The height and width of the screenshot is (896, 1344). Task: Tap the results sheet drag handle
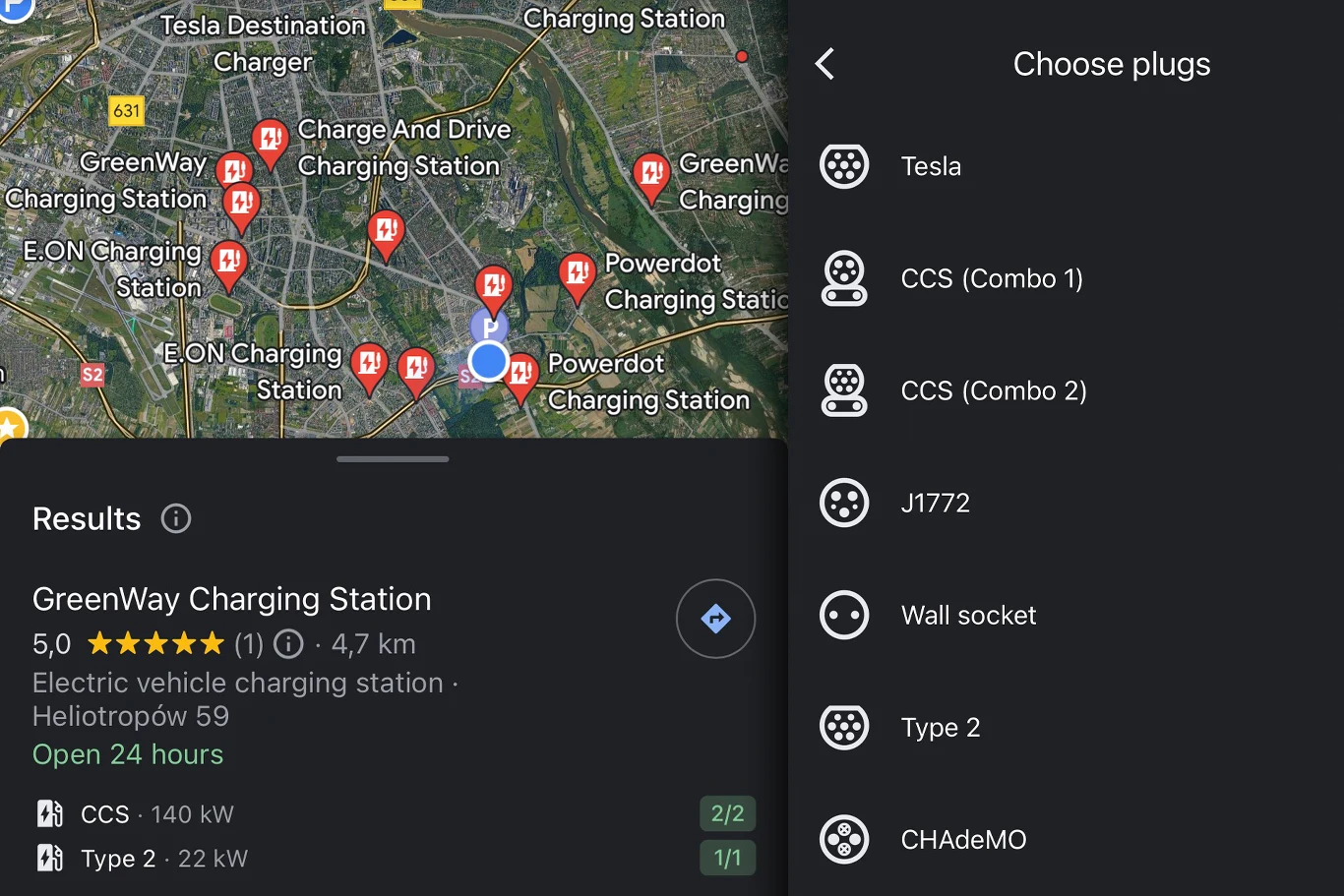click(x=393, y=458)
